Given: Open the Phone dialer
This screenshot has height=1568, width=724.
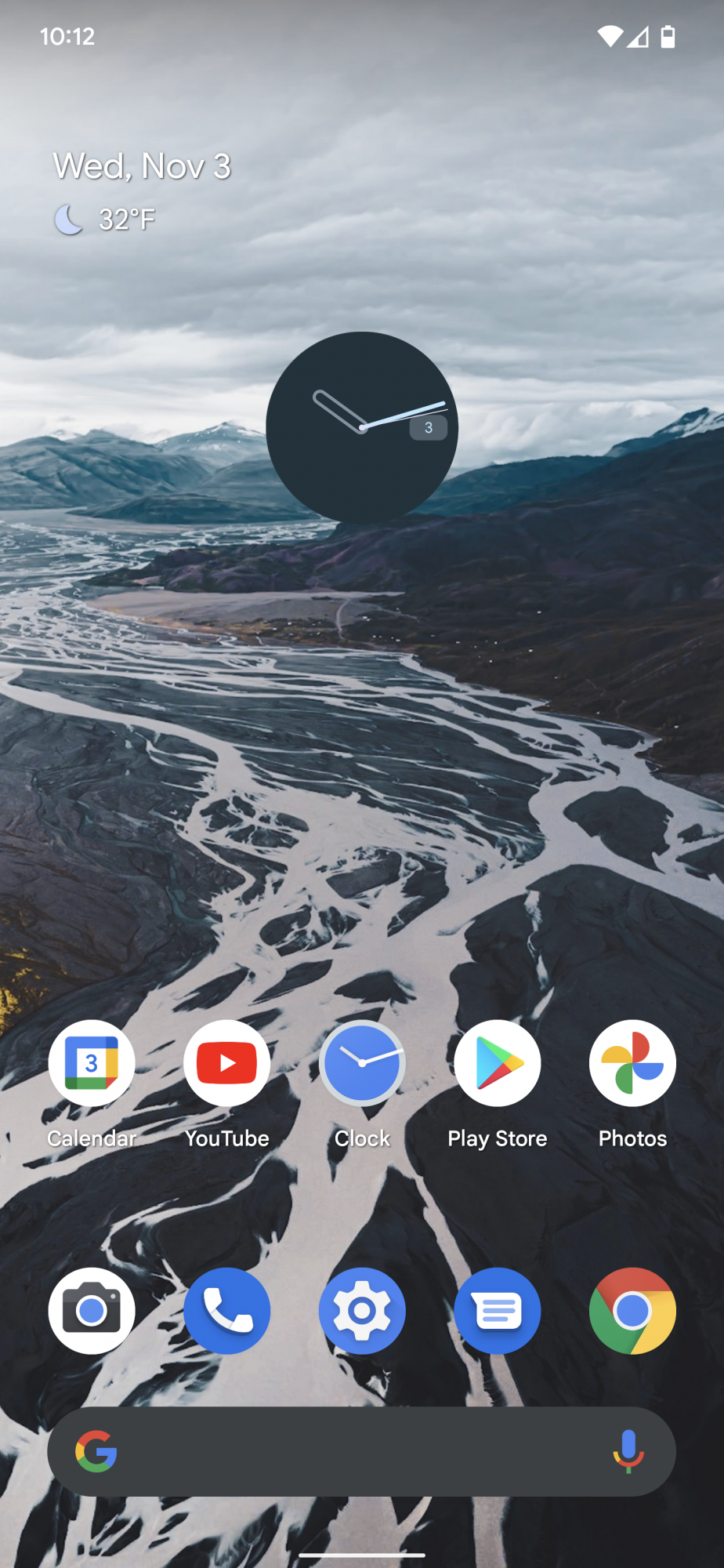Looking at the screenshot, I should pyautogui.click(x=227, y=1311).
